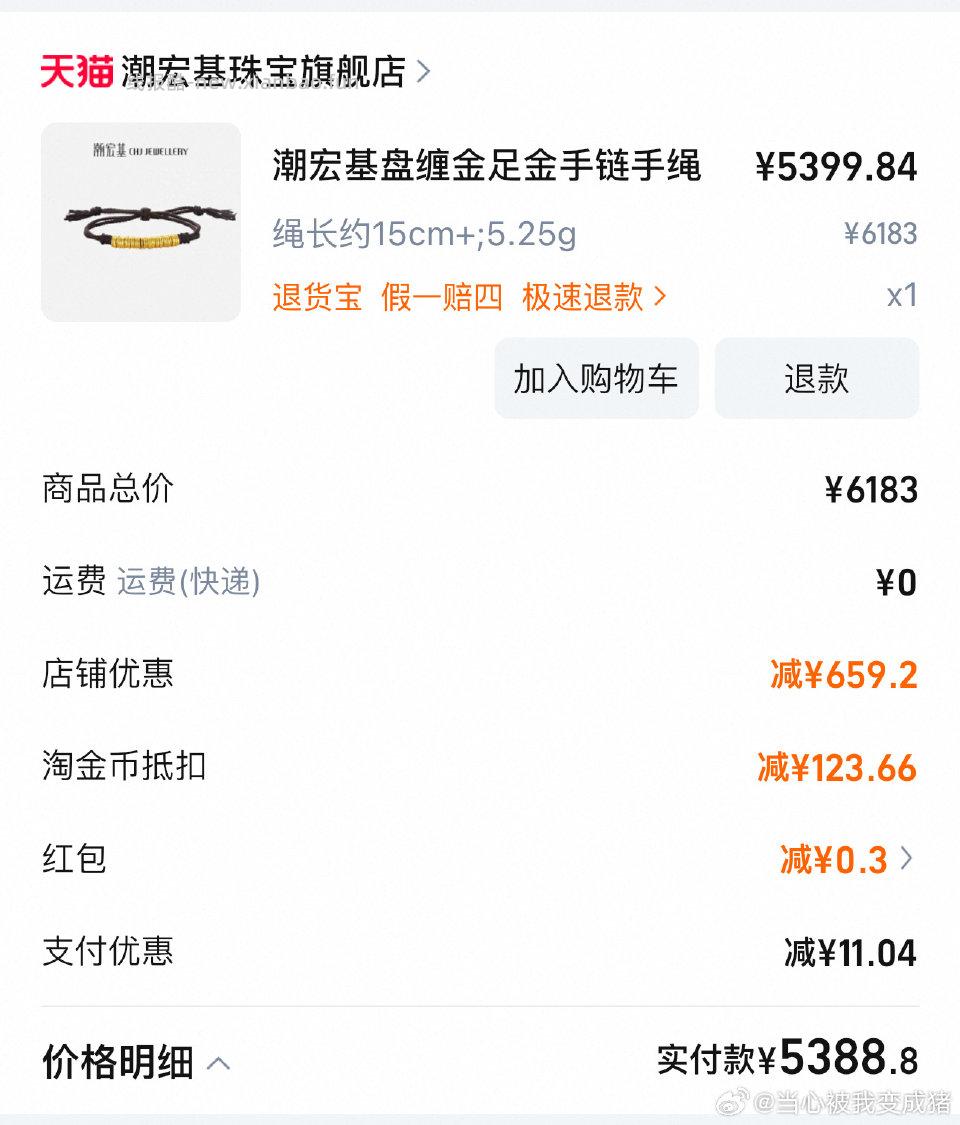View the 淘金币抵扣 deduction 减¥123.66
The image size is (960, 1125).
pyautogui.click(x=837, y=767)
